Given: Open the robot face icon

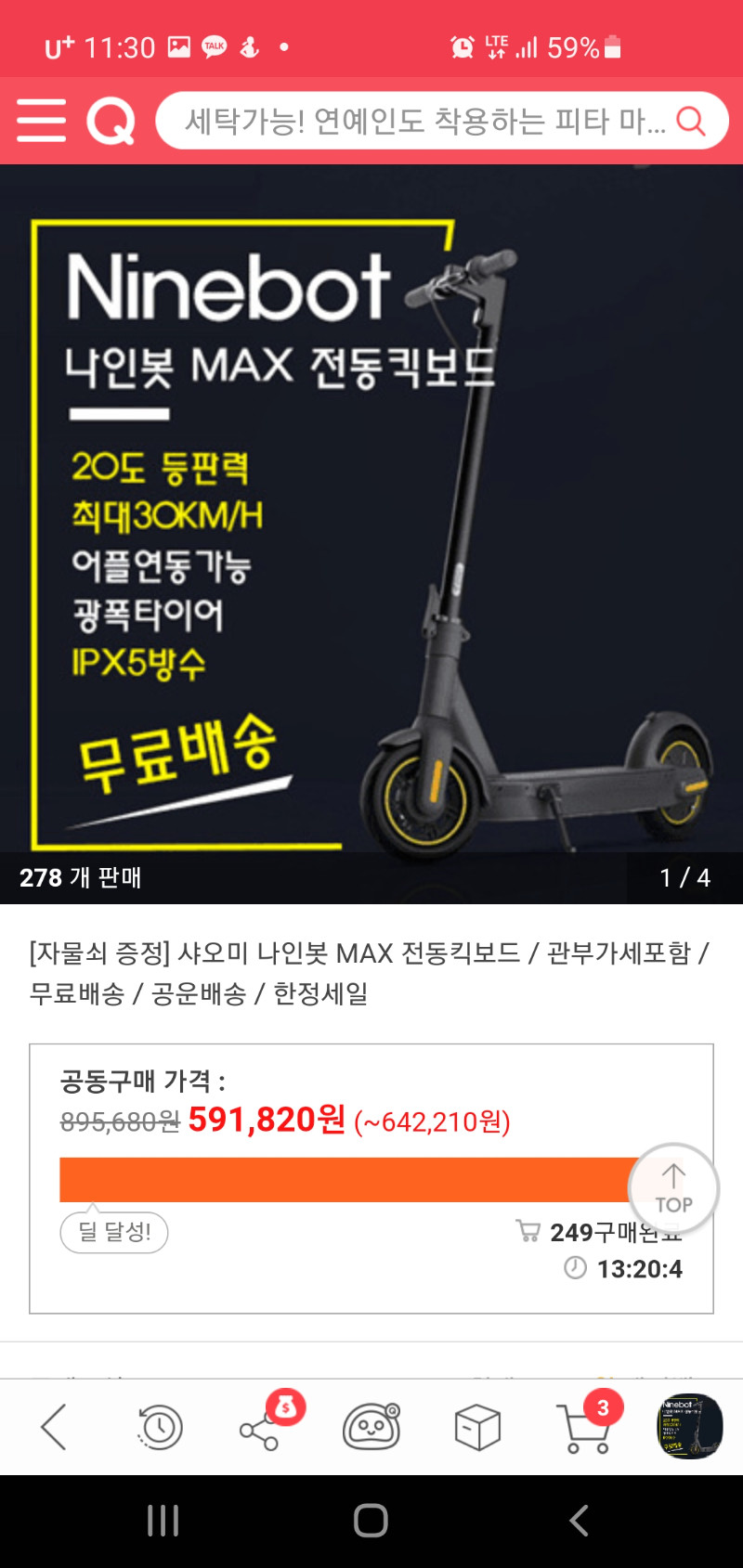Looking at the screenshot, I should point(371,1427).
